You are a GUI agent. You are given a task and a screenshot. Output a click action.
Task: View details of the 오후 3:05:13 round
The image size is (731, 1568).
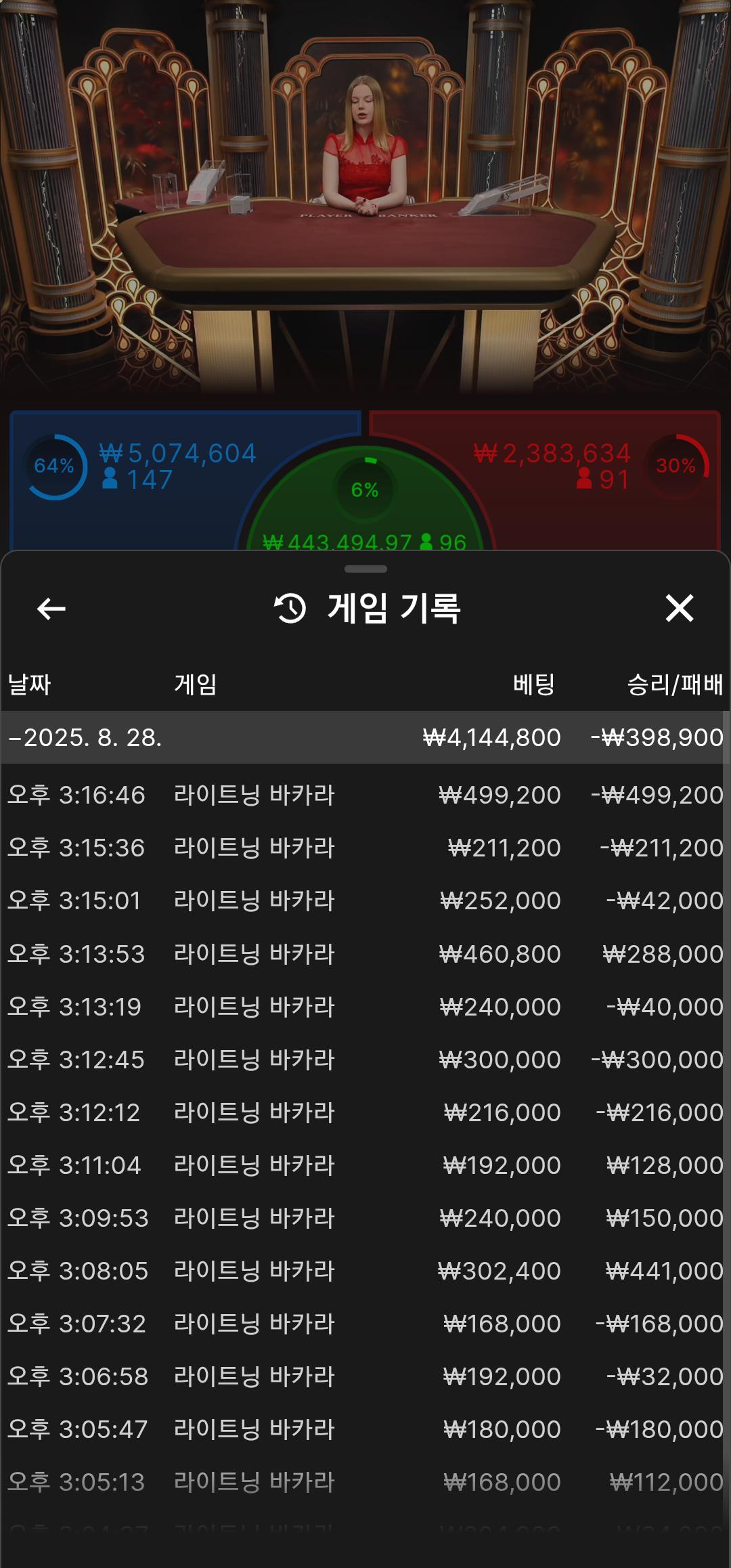(365, 1482)
